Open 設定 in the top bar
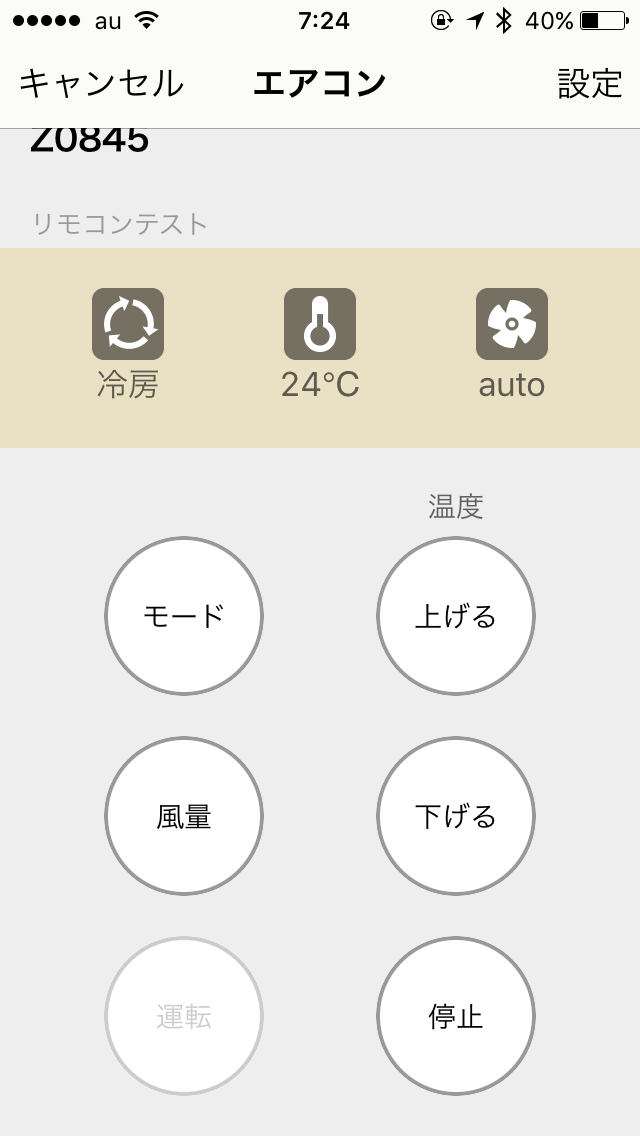 pyautogui.click(x=590, y=84)
